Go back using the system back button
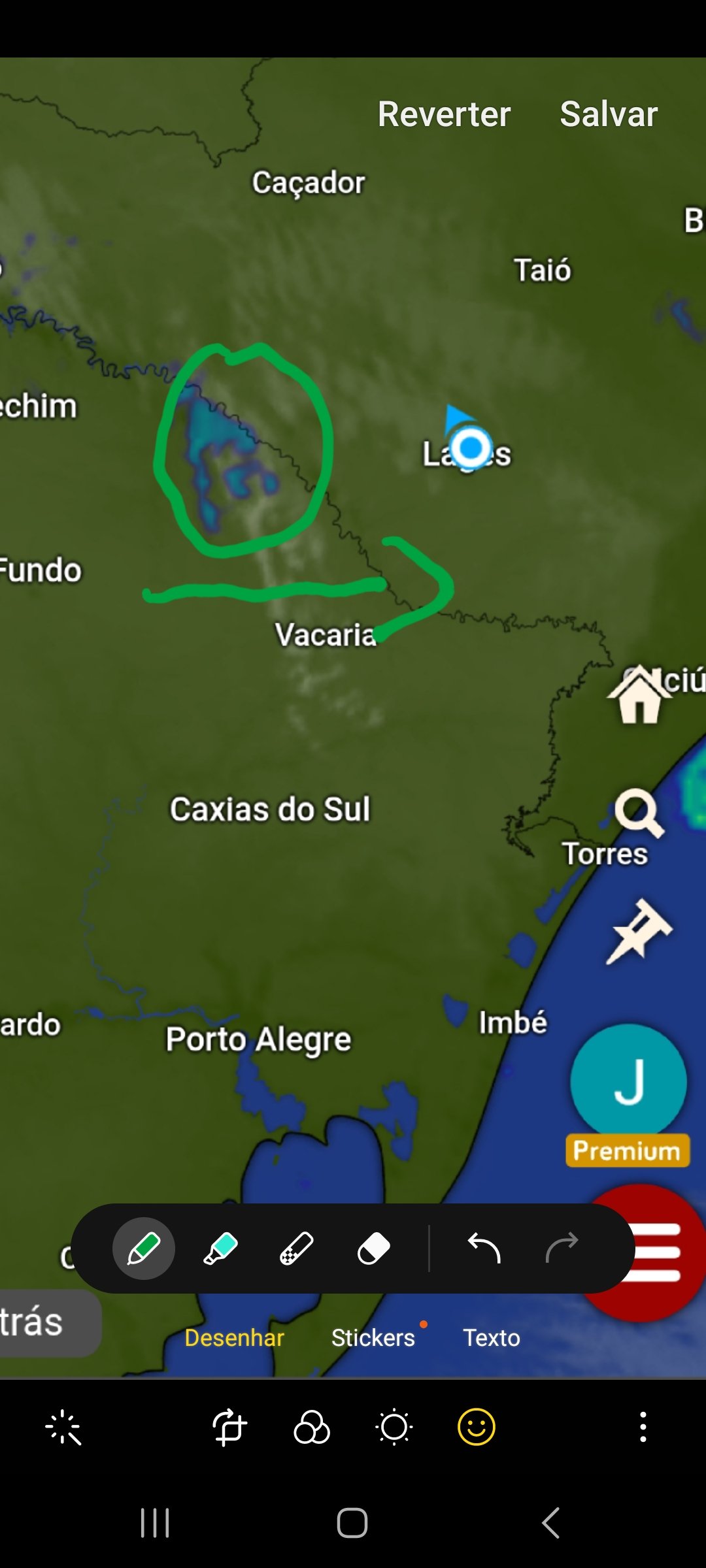The width and height of the screenshot is (706, 1568). tap(550, 1523)
